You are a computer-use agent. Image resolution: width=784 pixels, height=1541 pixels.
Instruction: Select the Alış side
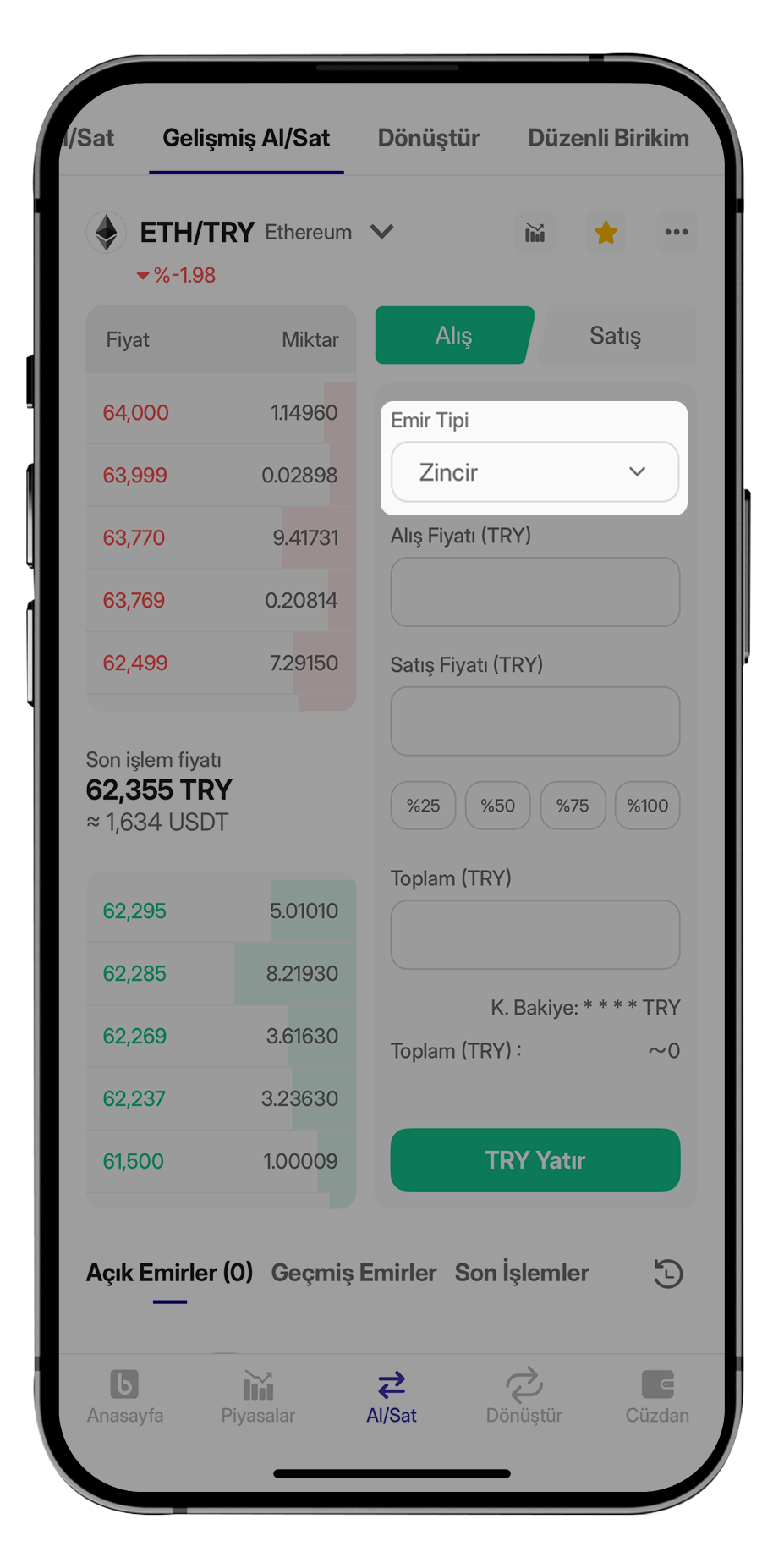(x=454, y=336)
